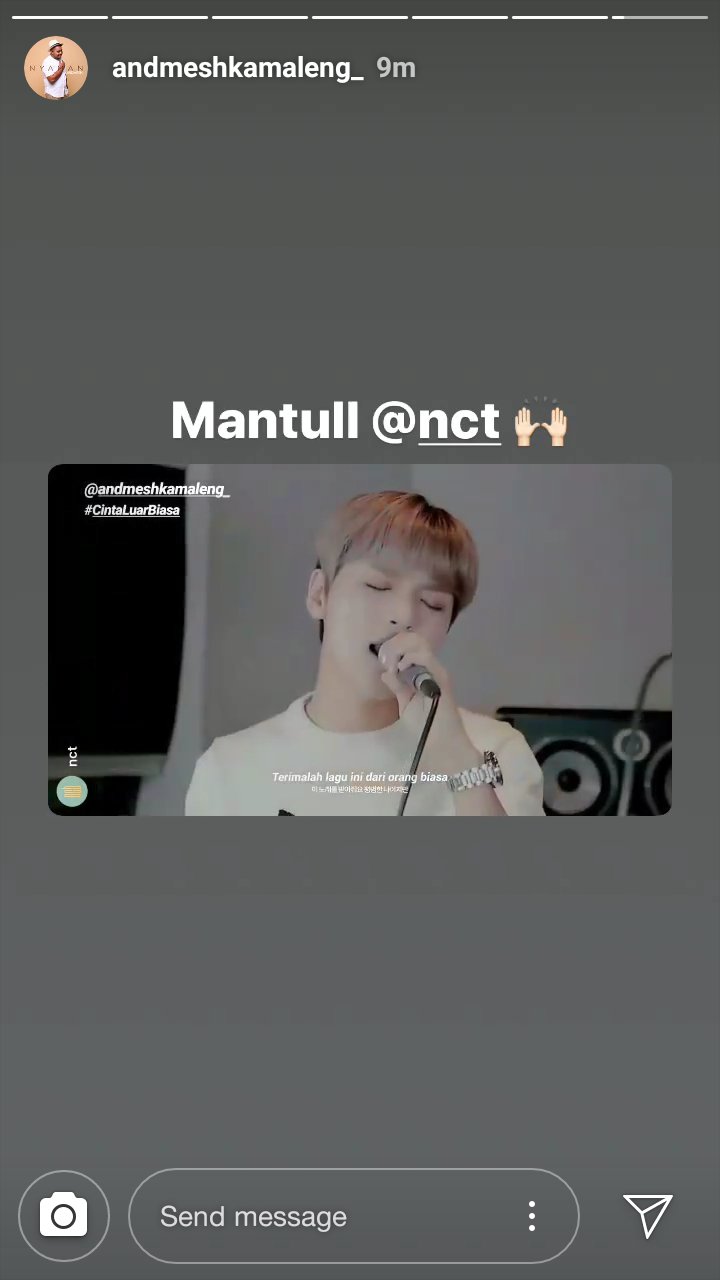Open the three-dot options menu

[x=532, y=1216]
